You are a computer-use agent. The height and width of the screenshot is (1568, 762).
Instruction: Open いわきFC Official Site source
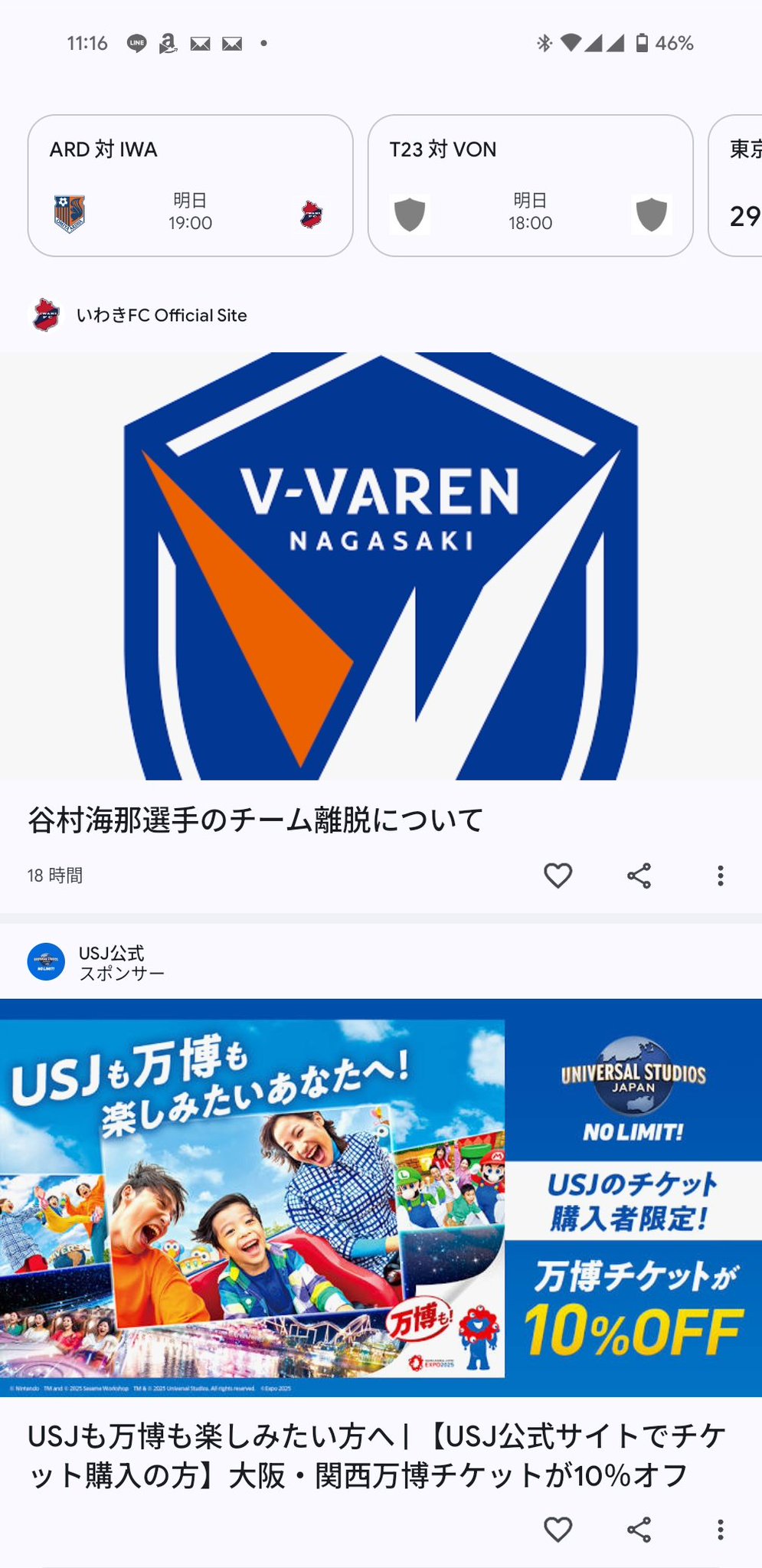pyautogui.click(x=161, y=315)
